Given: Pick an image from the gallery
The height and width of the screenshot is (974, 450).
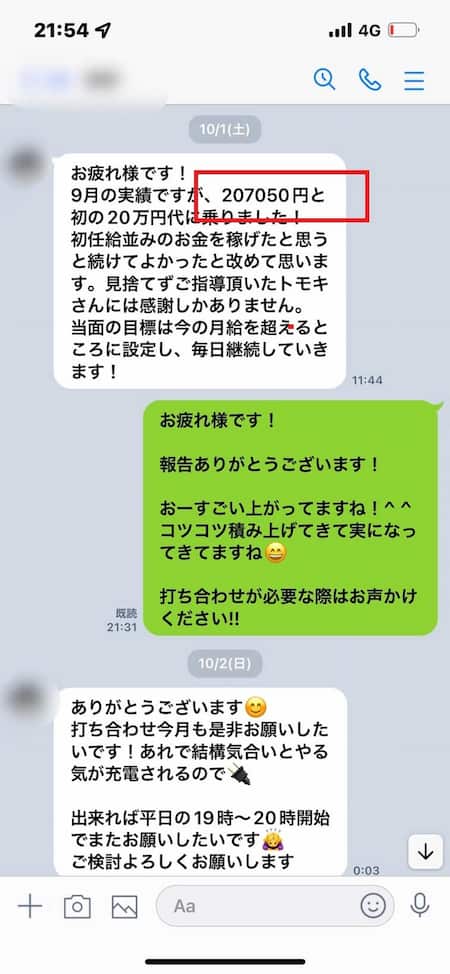Looking at the screenshot, I should [124, 907].
